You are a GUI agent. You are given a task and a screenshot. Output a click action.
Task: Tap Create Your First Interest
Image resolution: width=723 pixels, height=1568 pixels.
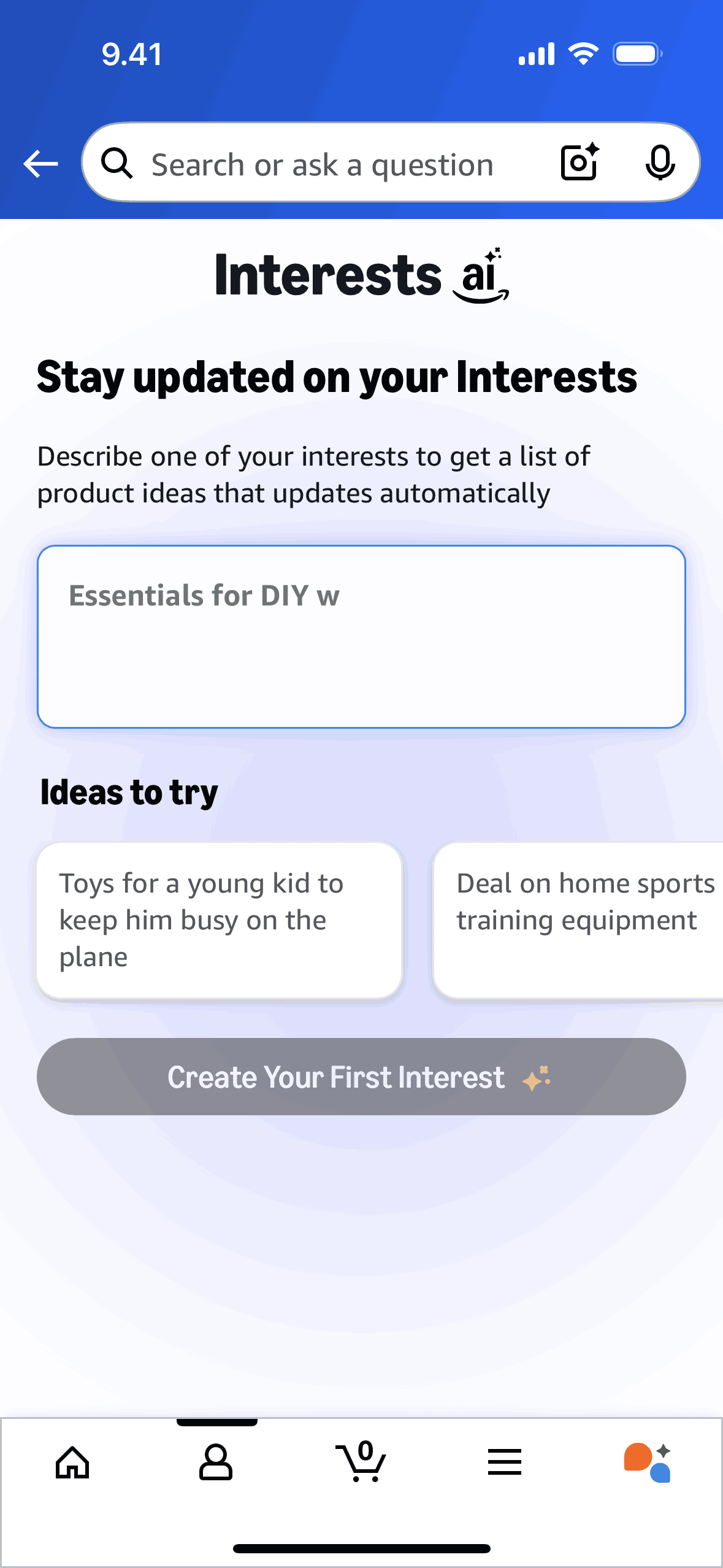[x=361, y=1077]
